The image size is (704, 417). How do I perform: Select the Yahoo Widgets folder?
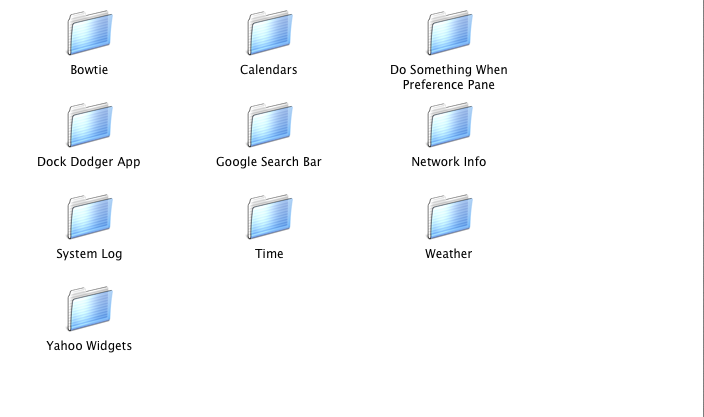click(90, 309)
